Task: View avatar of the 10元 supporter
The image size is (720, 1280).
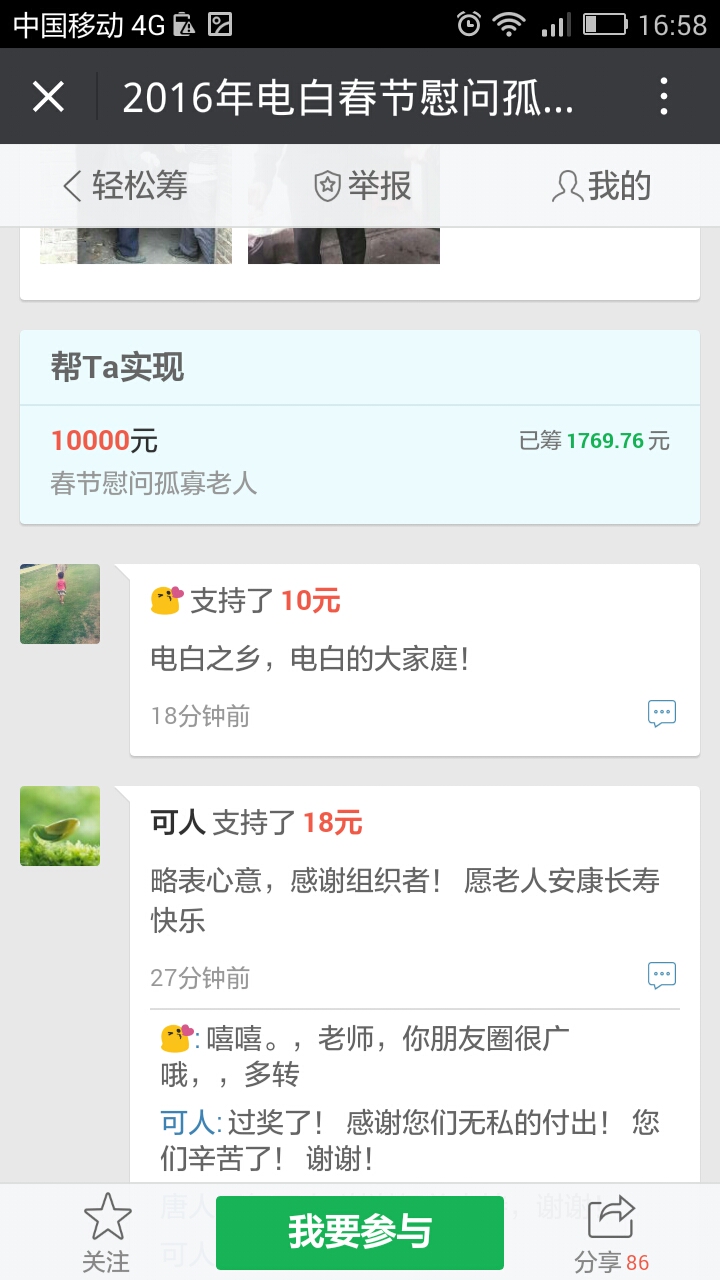Action: pyautogui.click(x=60, y=604)
